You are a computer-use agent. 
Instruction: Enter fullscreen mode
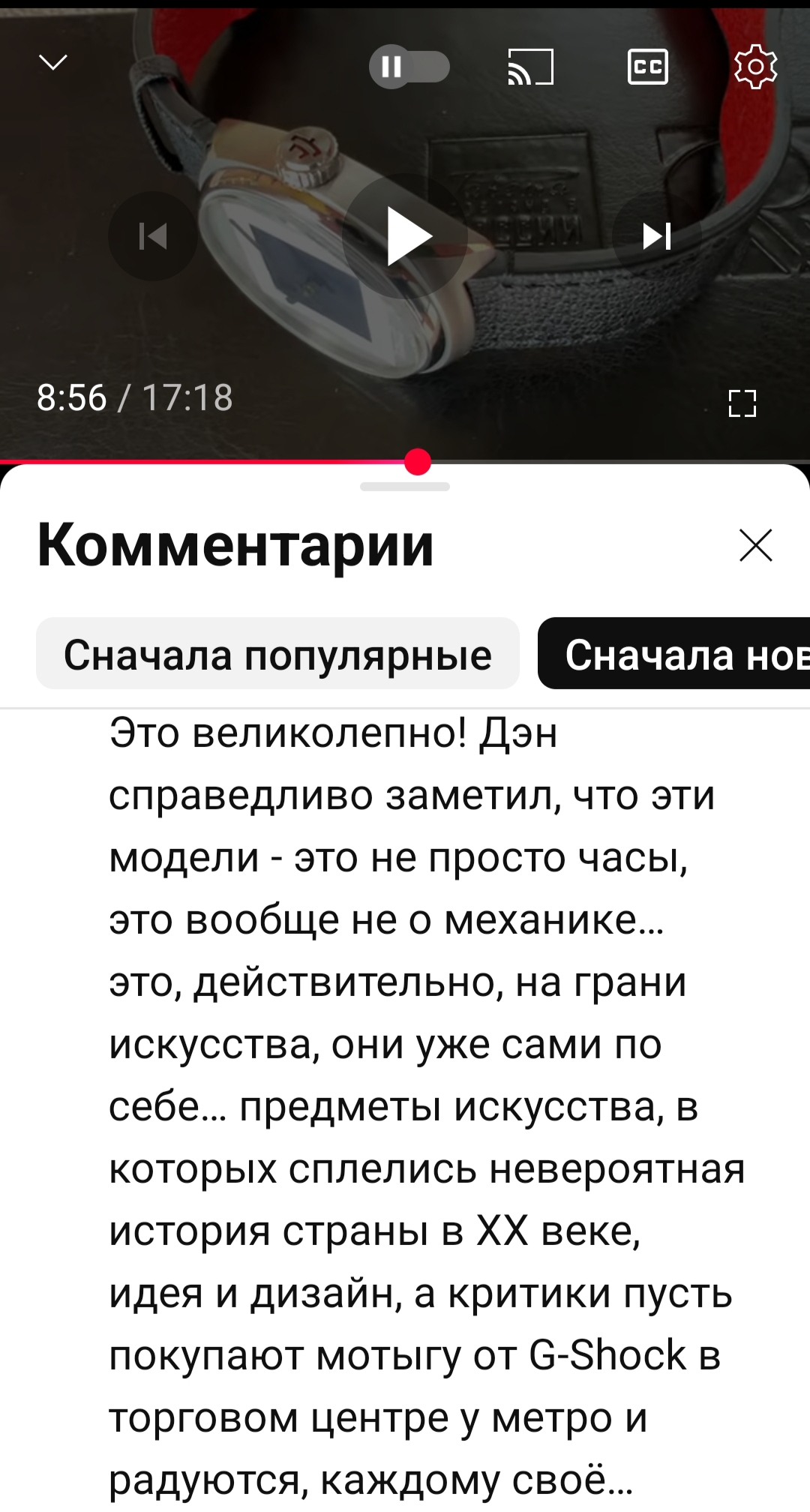tap(742, 403)
